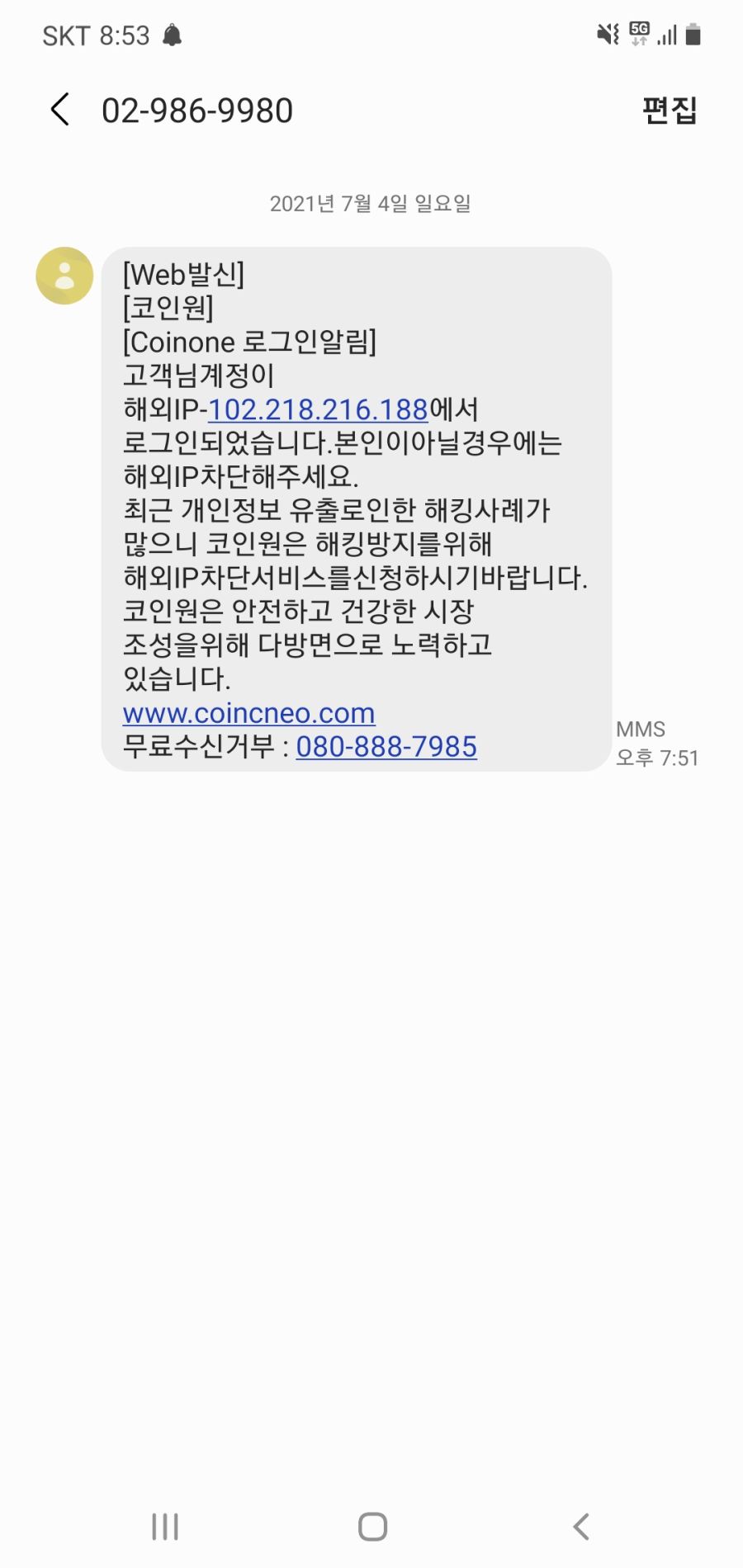Tap 편집 to edit the conversation
The height and width of the screenshot is (1568, 743).
pos(670,109)
